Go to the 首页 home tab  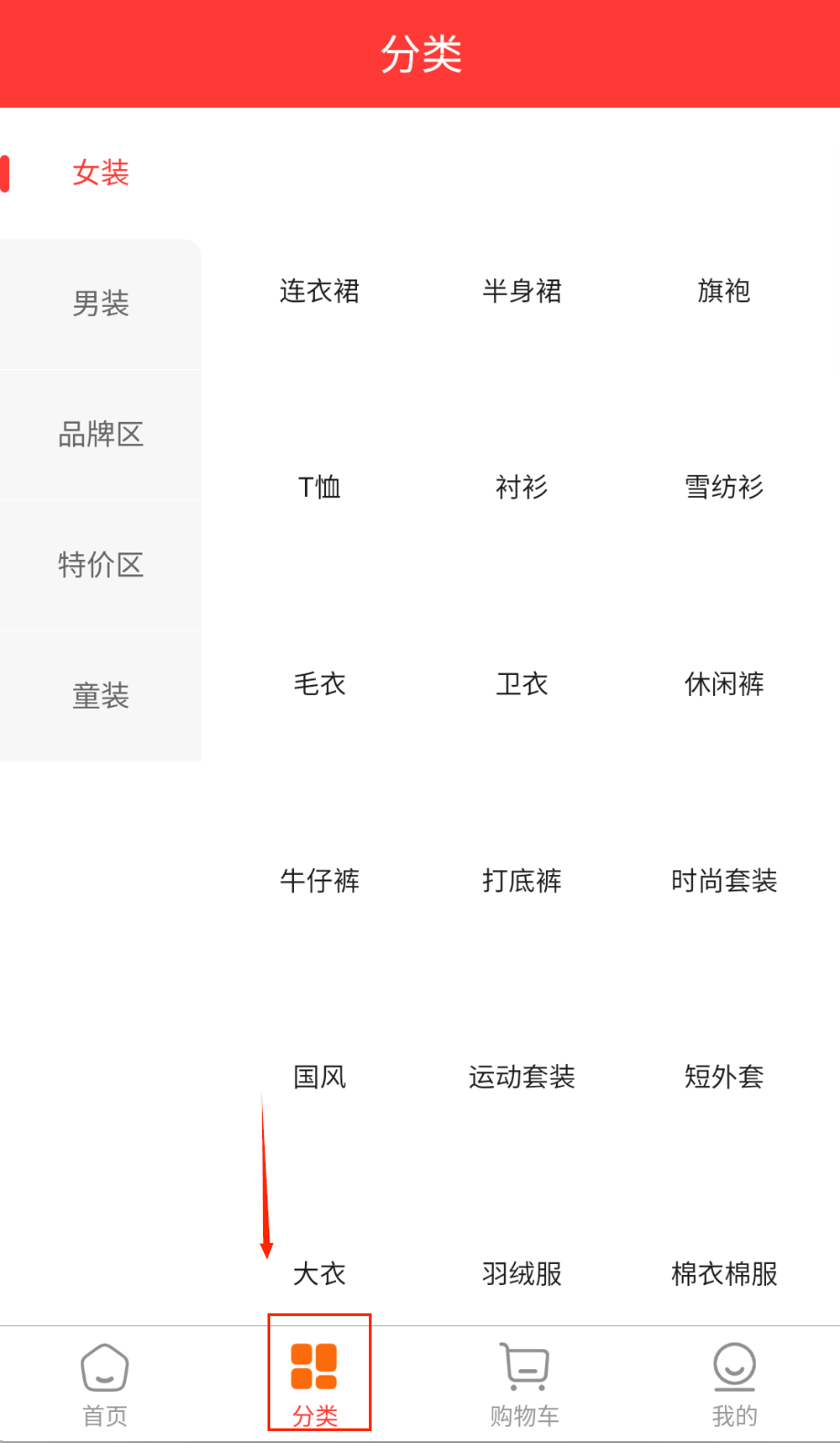105,1384
